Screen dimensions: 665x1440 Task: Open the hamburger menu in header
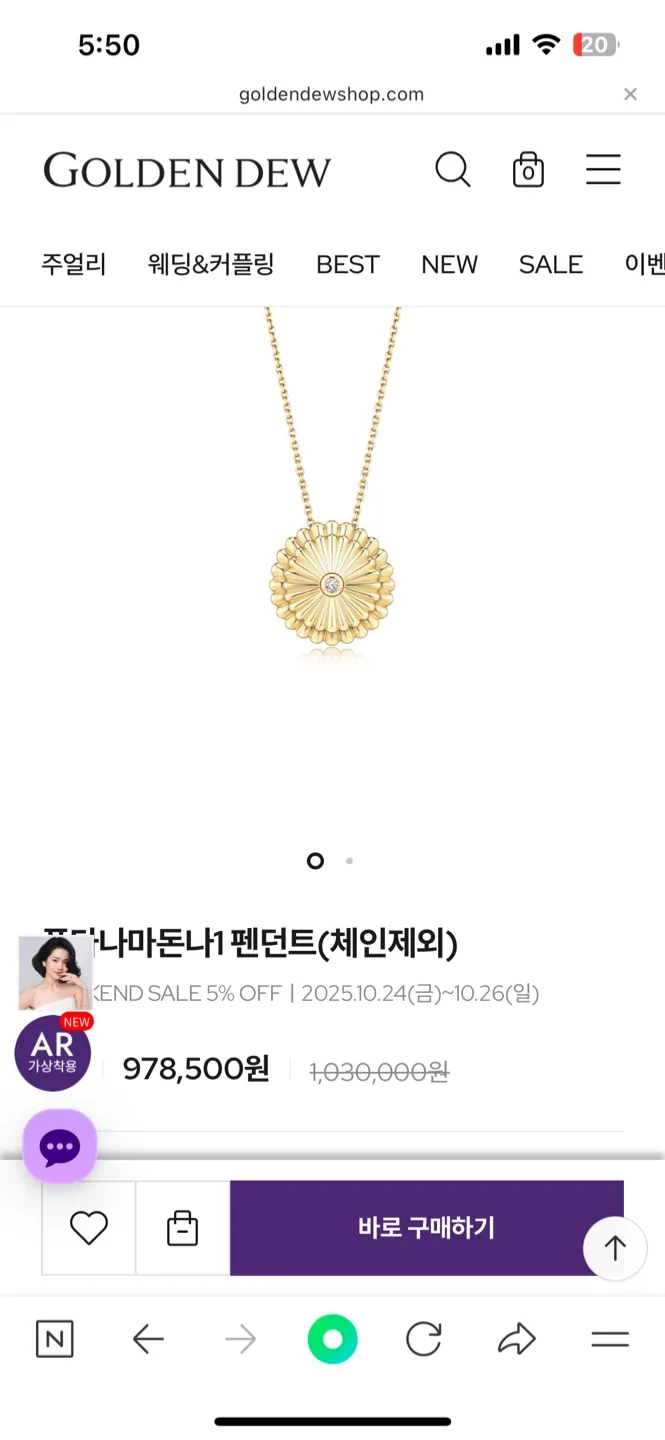coord(603,170)
